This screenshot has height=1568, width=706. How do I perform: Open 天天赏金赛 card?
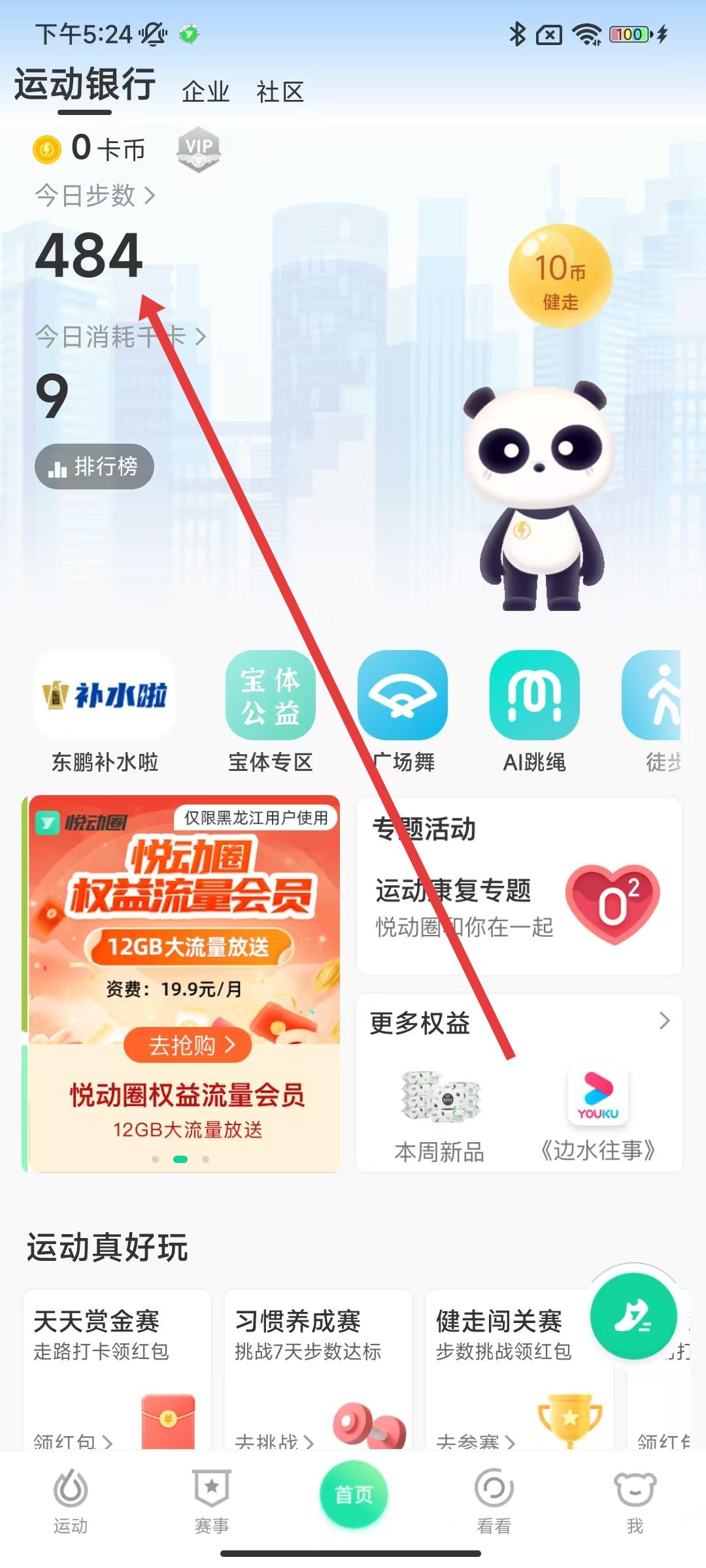117,1365
